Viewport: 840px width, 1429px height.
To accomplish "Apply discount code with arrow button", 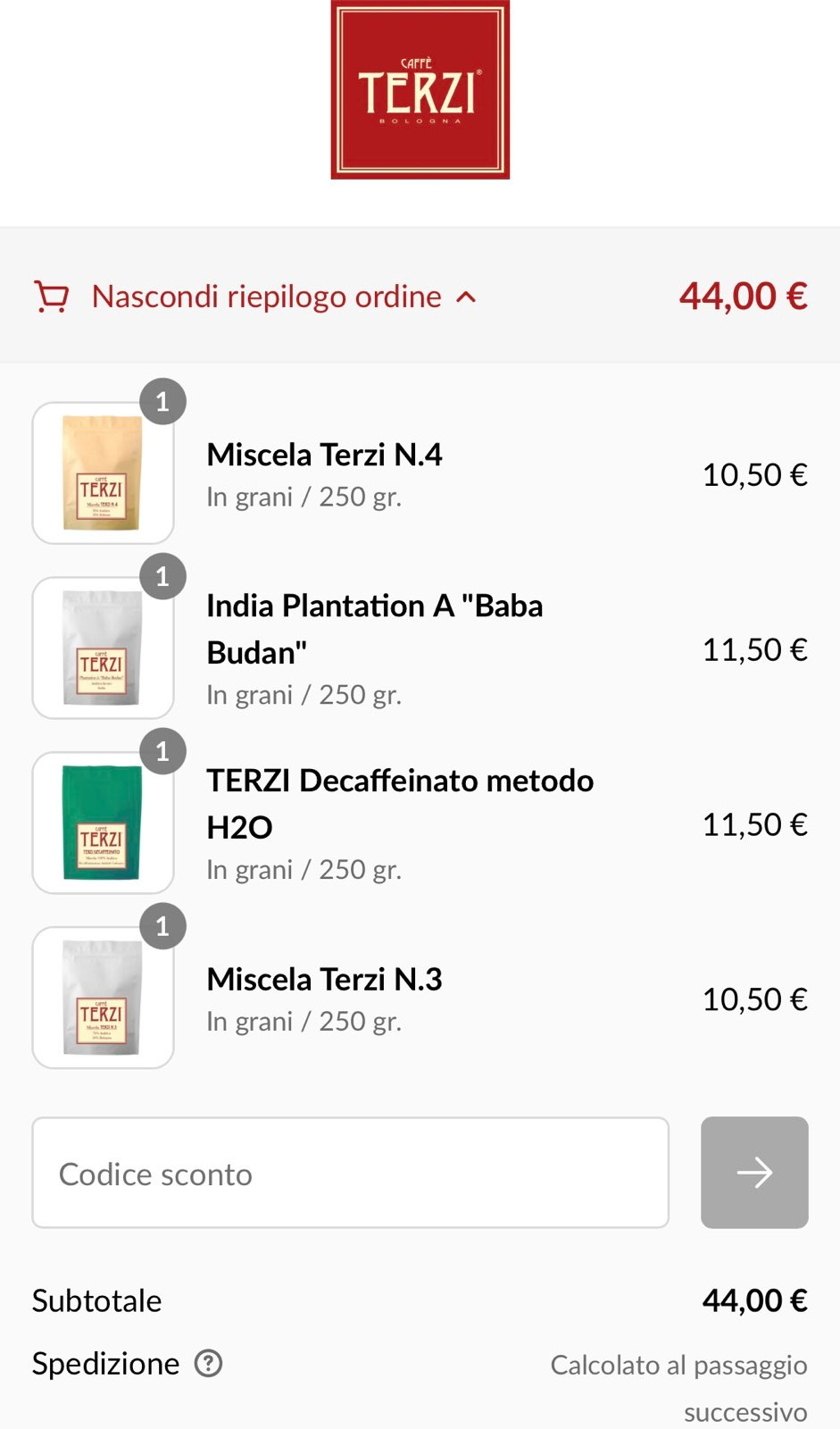I will (754, 1173).
